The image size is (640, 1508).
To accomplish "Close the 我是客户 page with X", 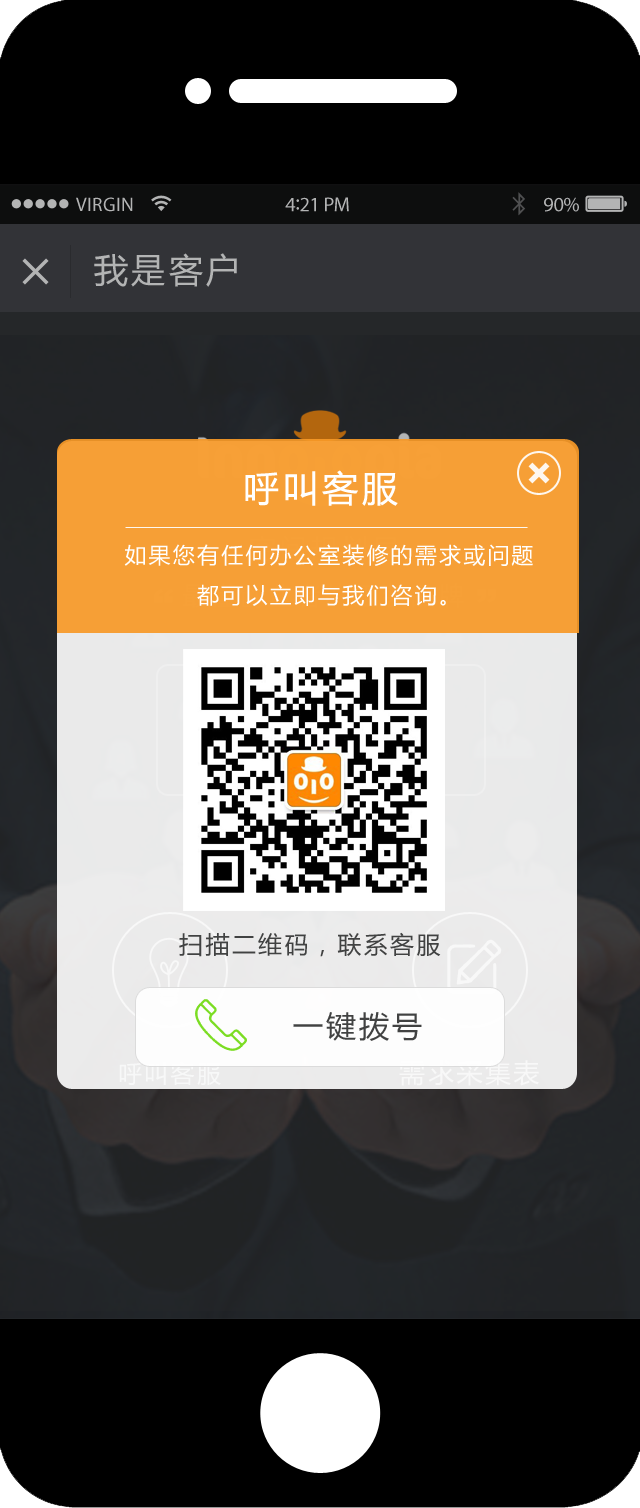I will [35, 271].
